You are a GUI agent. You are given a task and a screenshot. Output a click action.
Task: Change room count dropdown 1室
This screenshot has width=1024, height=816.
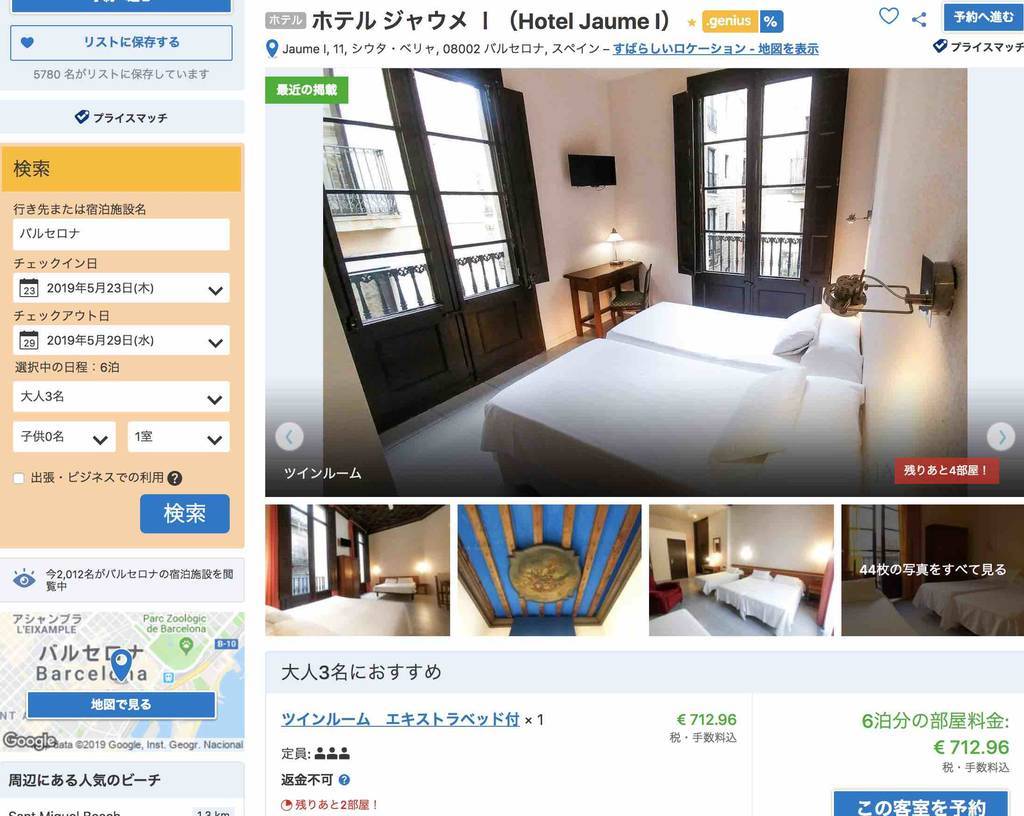coord(178,437)
